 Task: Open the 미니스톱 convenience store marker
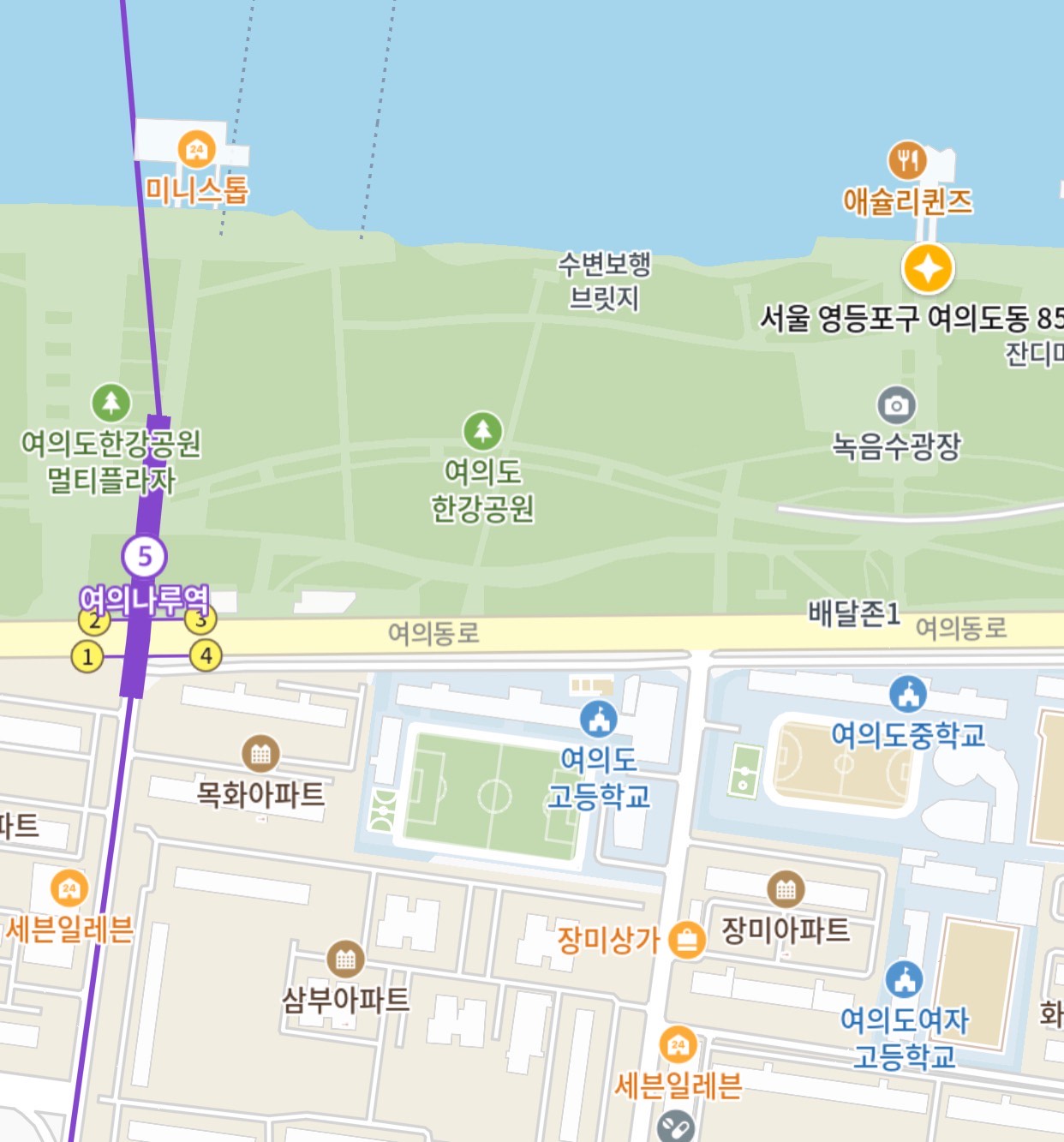(196, 151)
